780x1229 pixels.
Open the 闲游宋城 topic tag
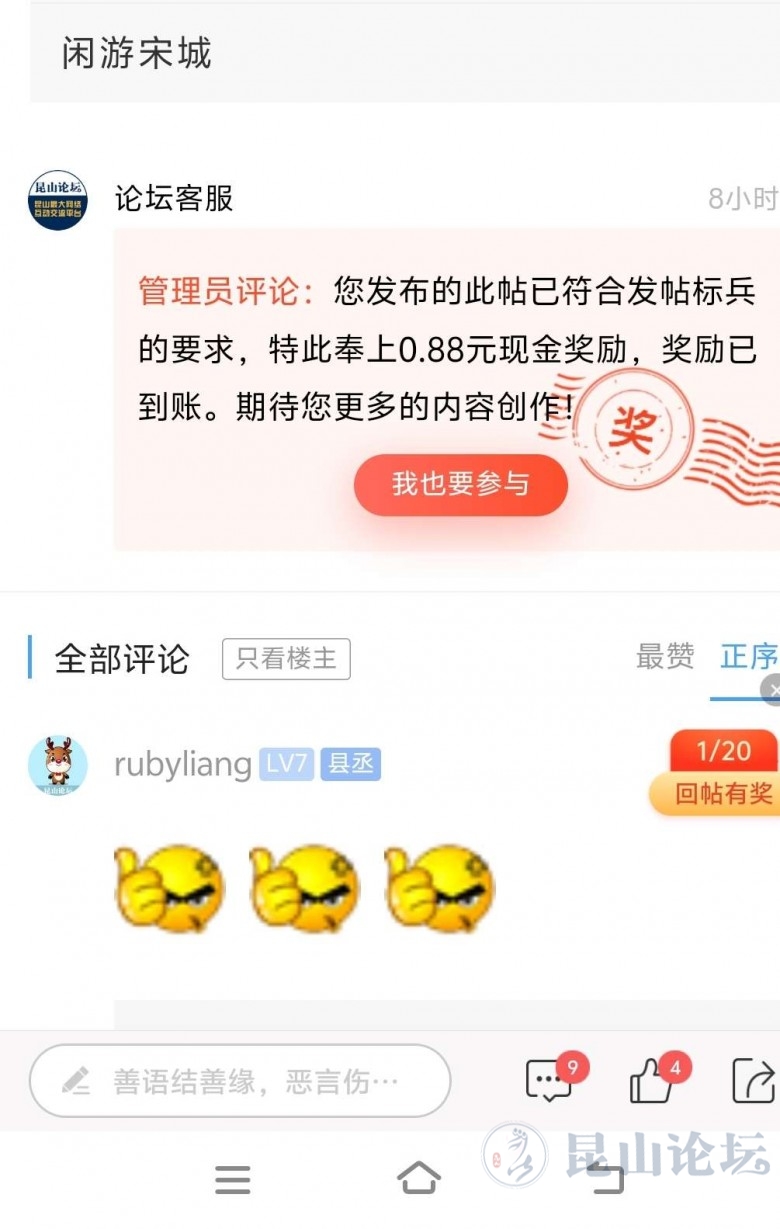point(137,53)
